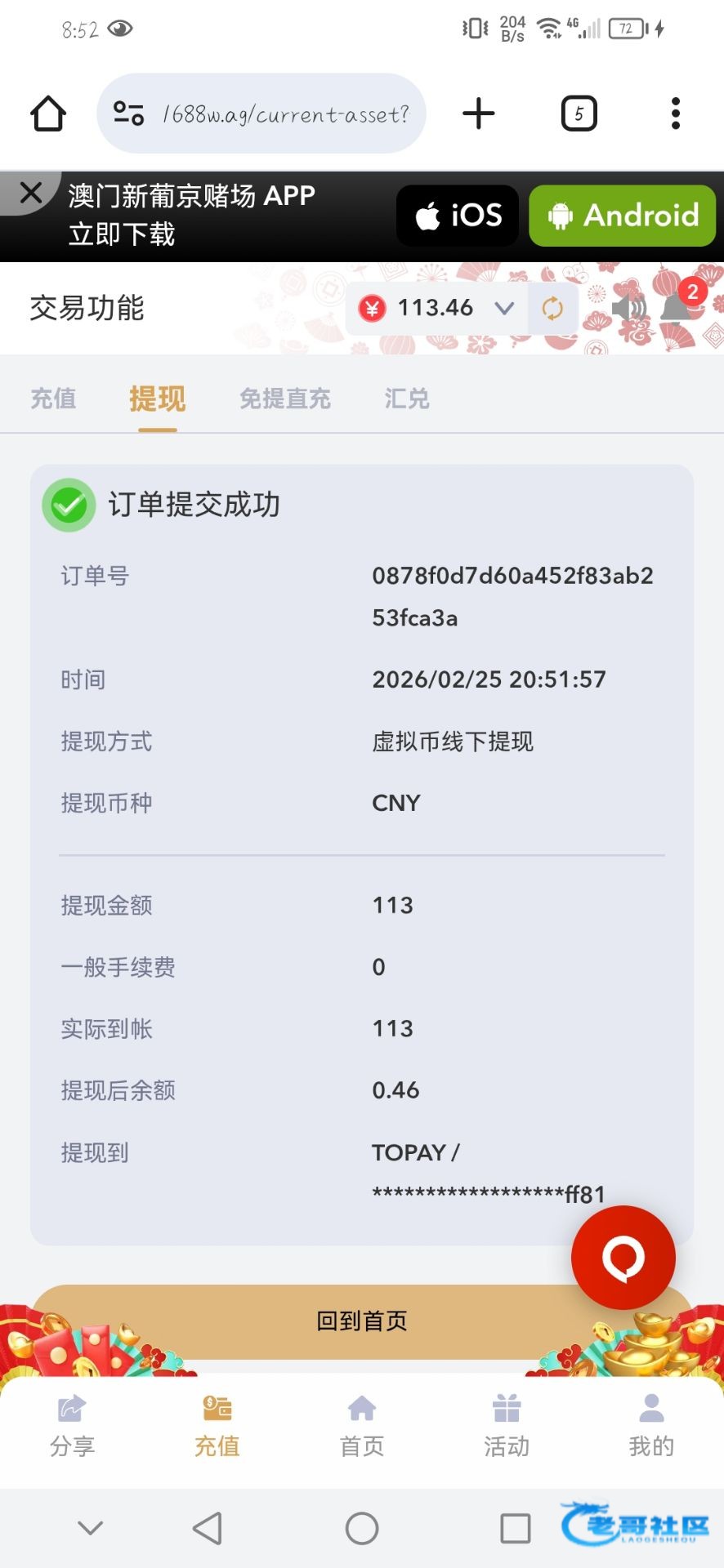Viewport: 724px width, 1568px height.
Task: Refresh the account balance
Action: pos(552,308)
